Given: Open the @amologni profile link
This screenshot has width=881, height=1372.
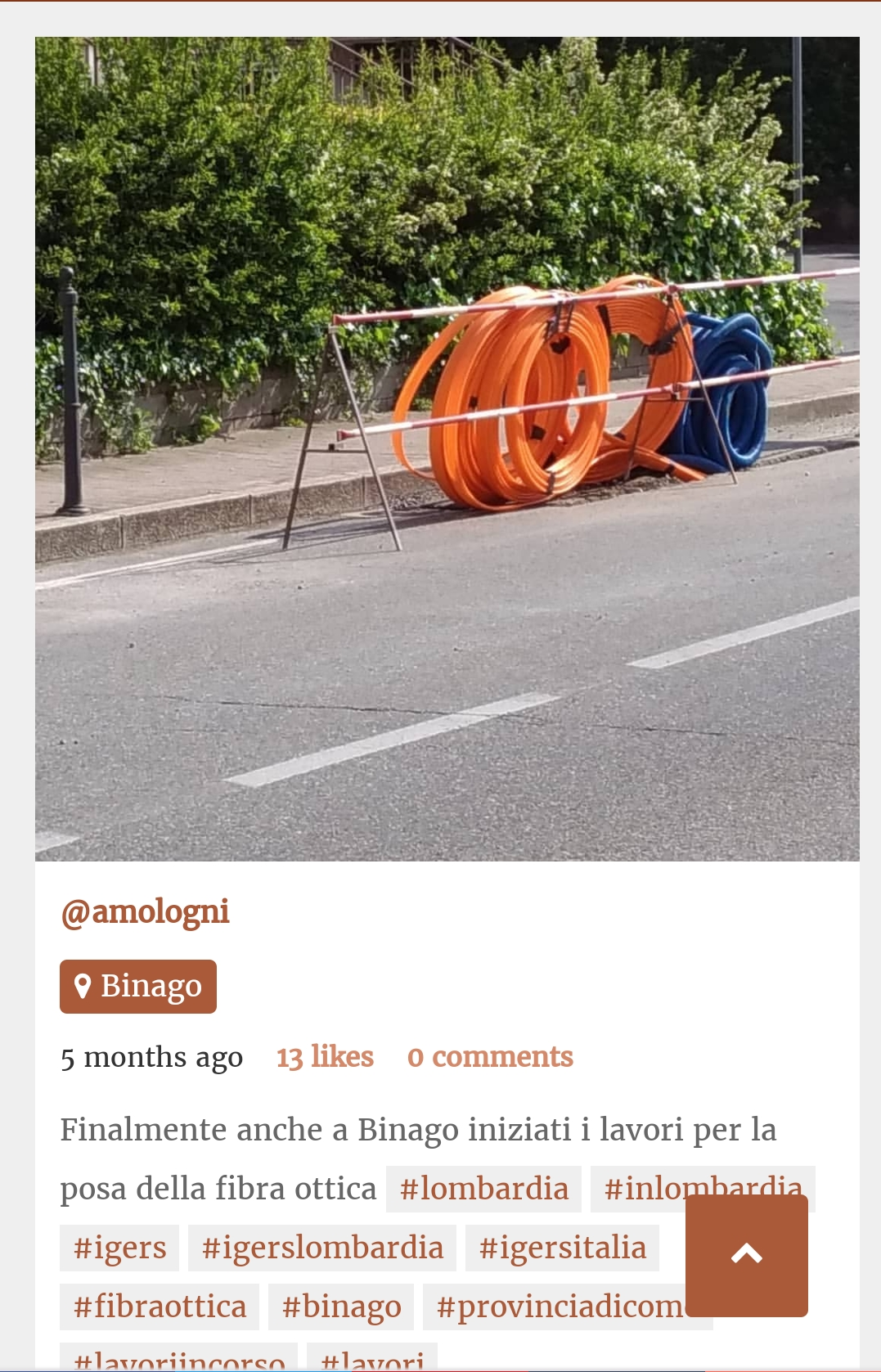Looking at the screenshot, I should click(x=145, y=911).
